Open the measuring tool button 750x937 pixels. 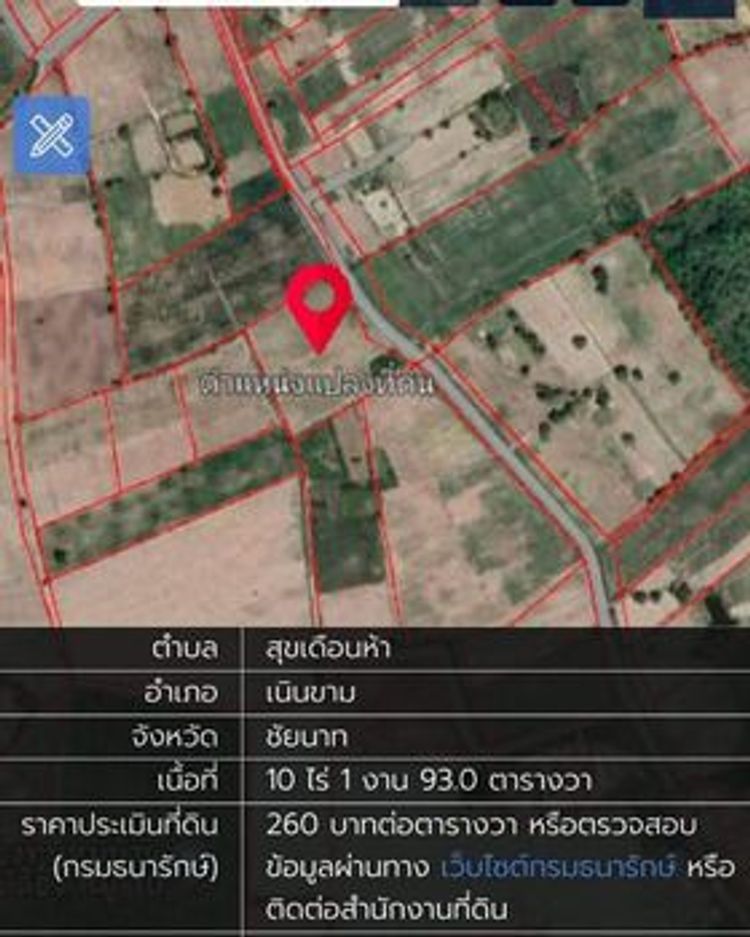click(51, 134)
